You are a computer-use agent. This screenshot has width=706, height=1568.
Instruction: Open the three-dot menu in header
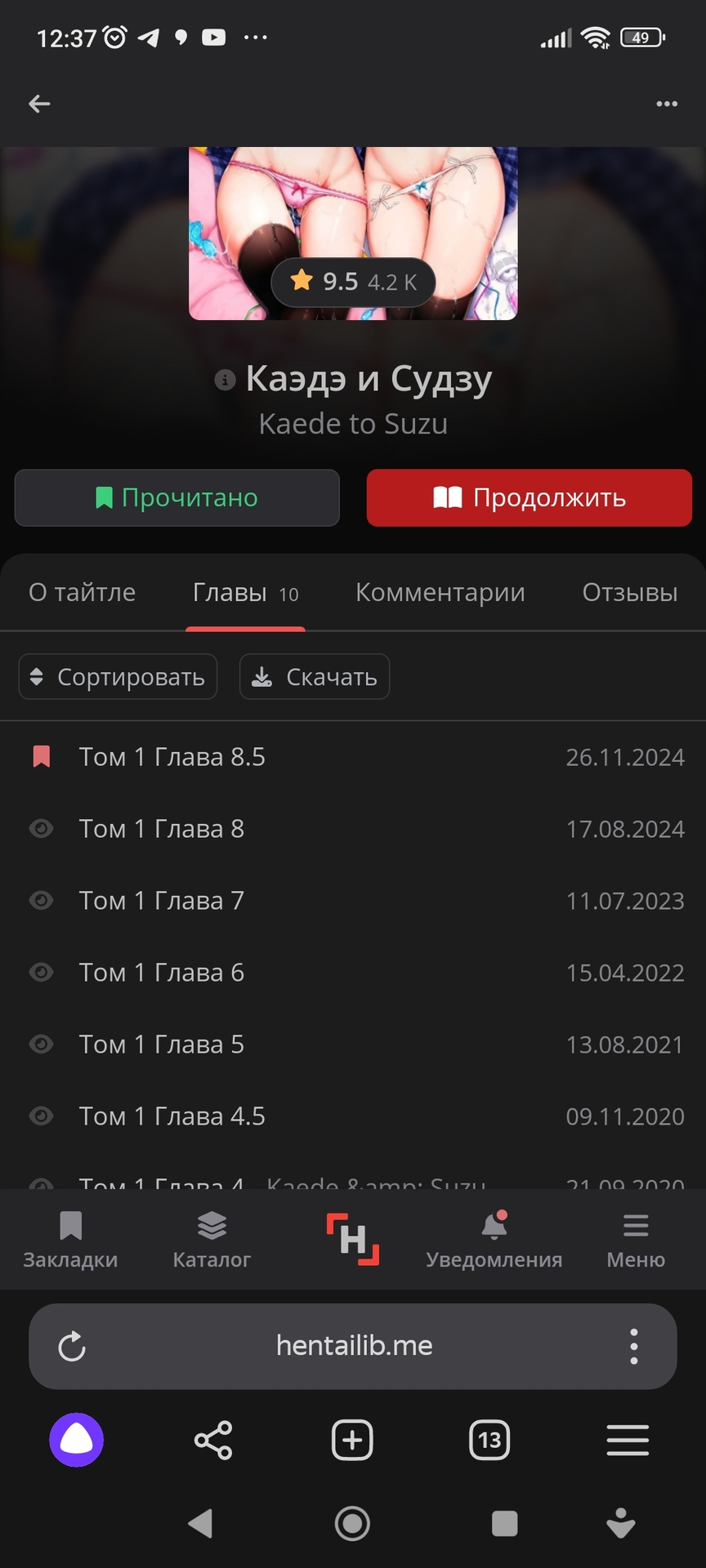click(667, 104)
